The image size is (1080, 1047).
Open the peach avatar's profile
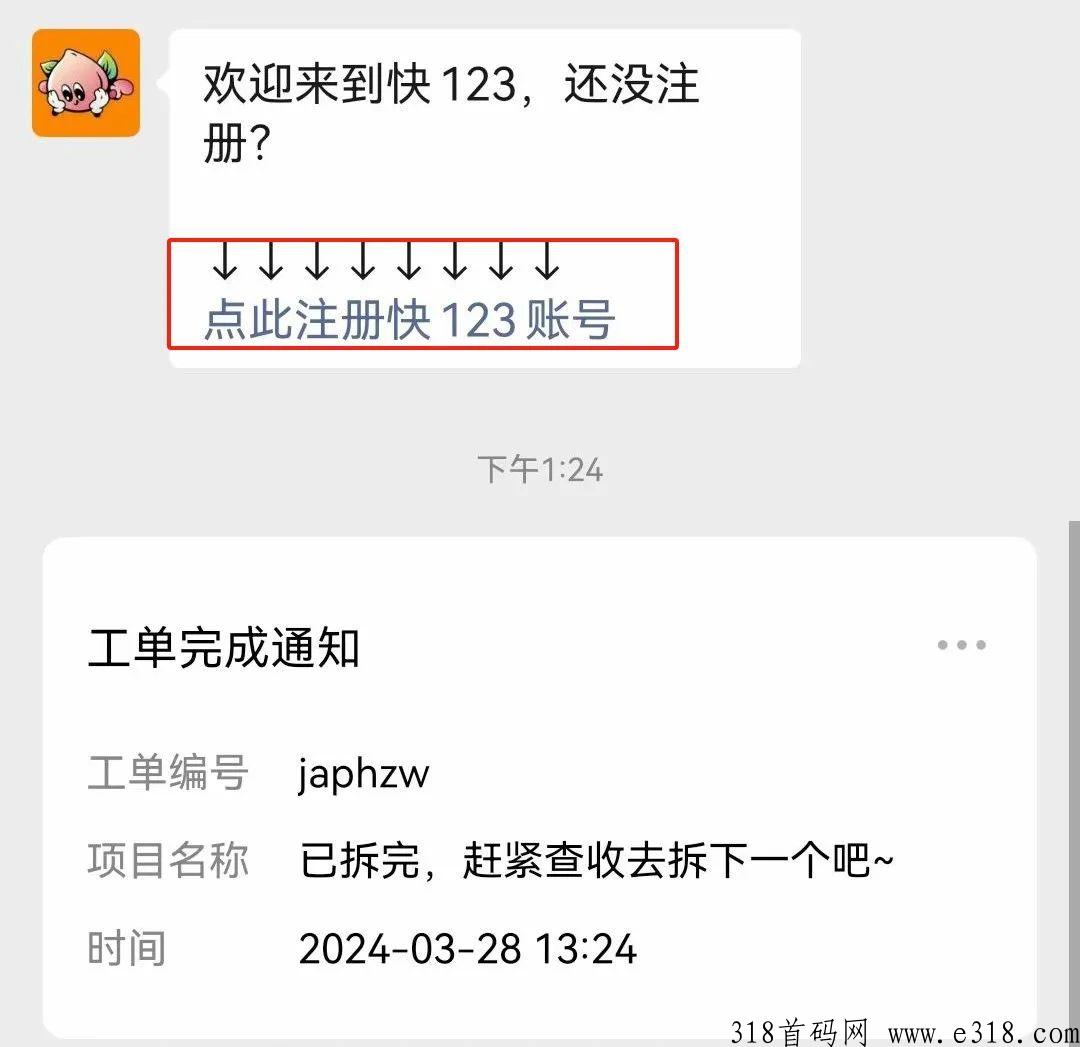click(86, 83)
